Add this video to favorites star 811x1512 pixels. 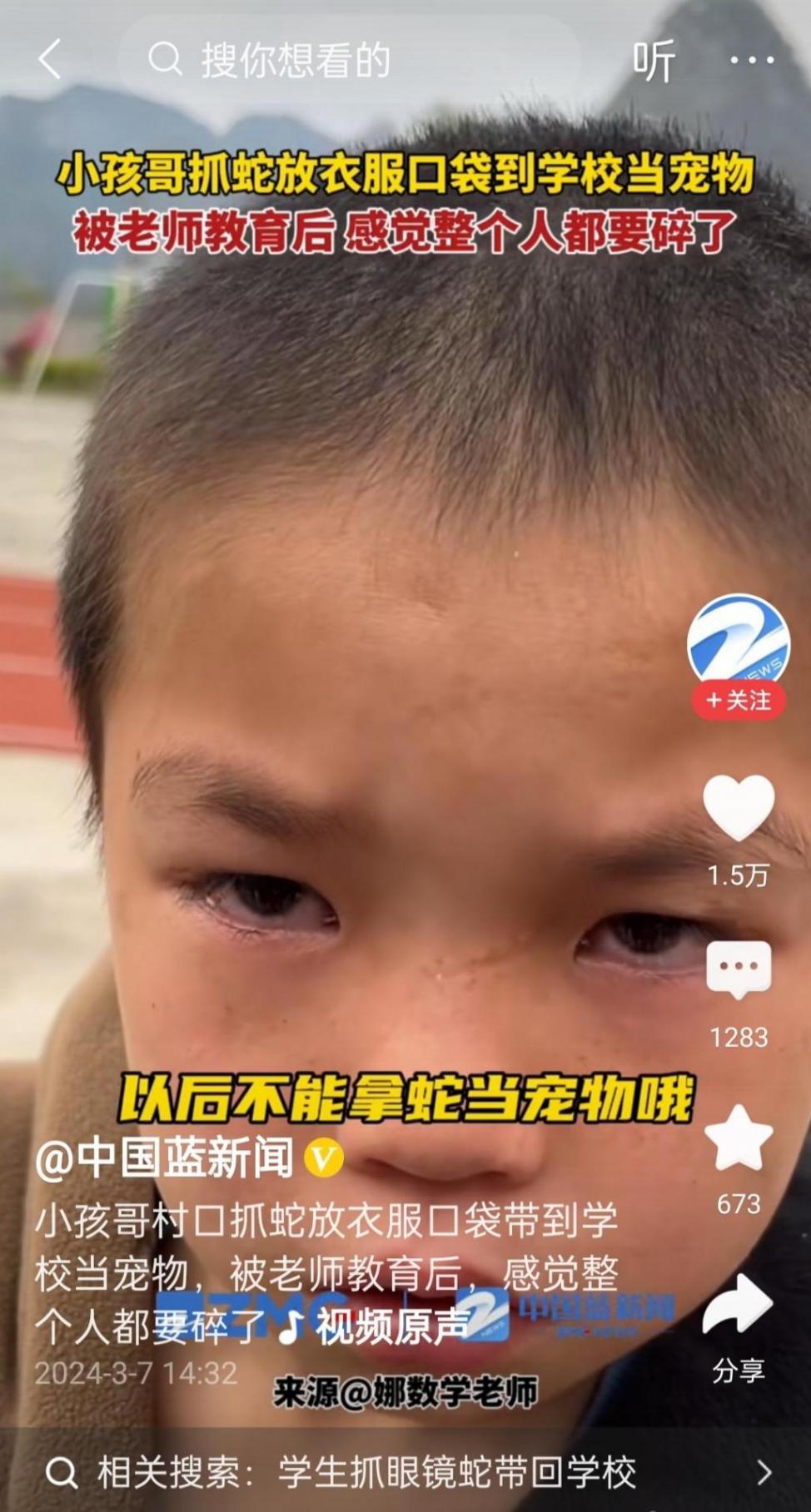[x=738, y=1140]
